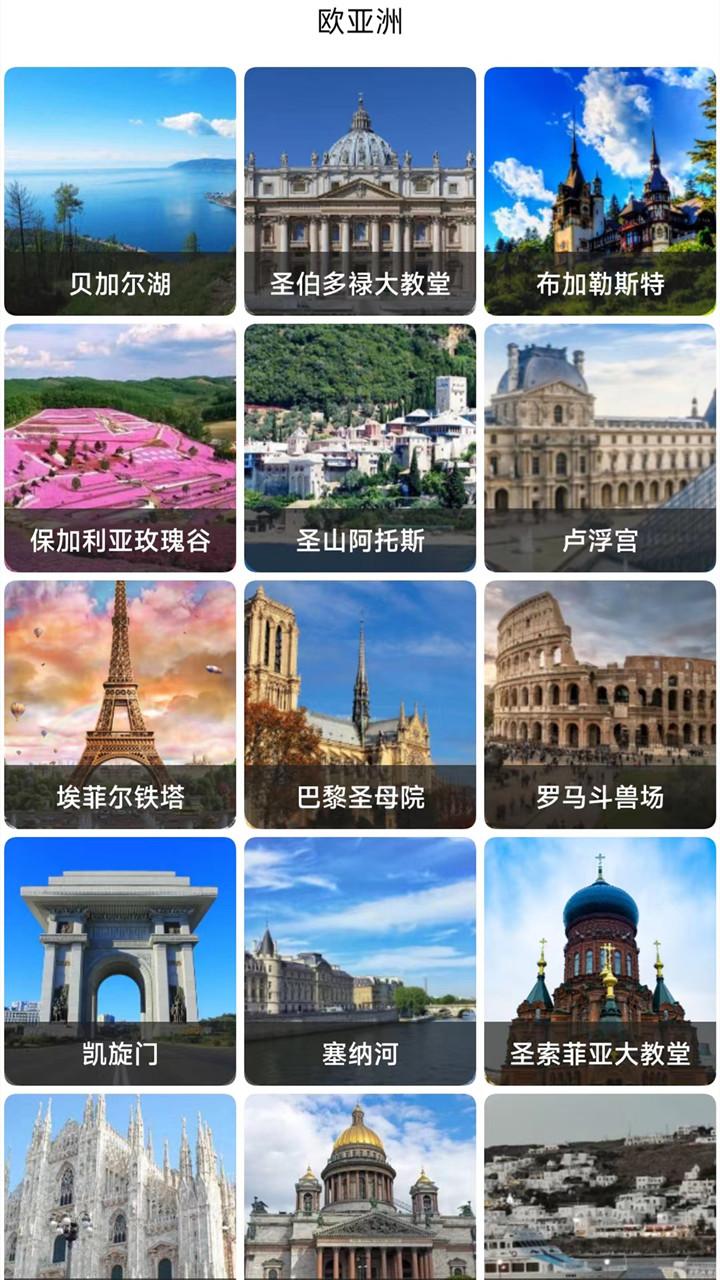Select the golden-domed cathedral photo at bottom center
The height and width of the screenshot is (1280, 720).
tap(360, 1190)
